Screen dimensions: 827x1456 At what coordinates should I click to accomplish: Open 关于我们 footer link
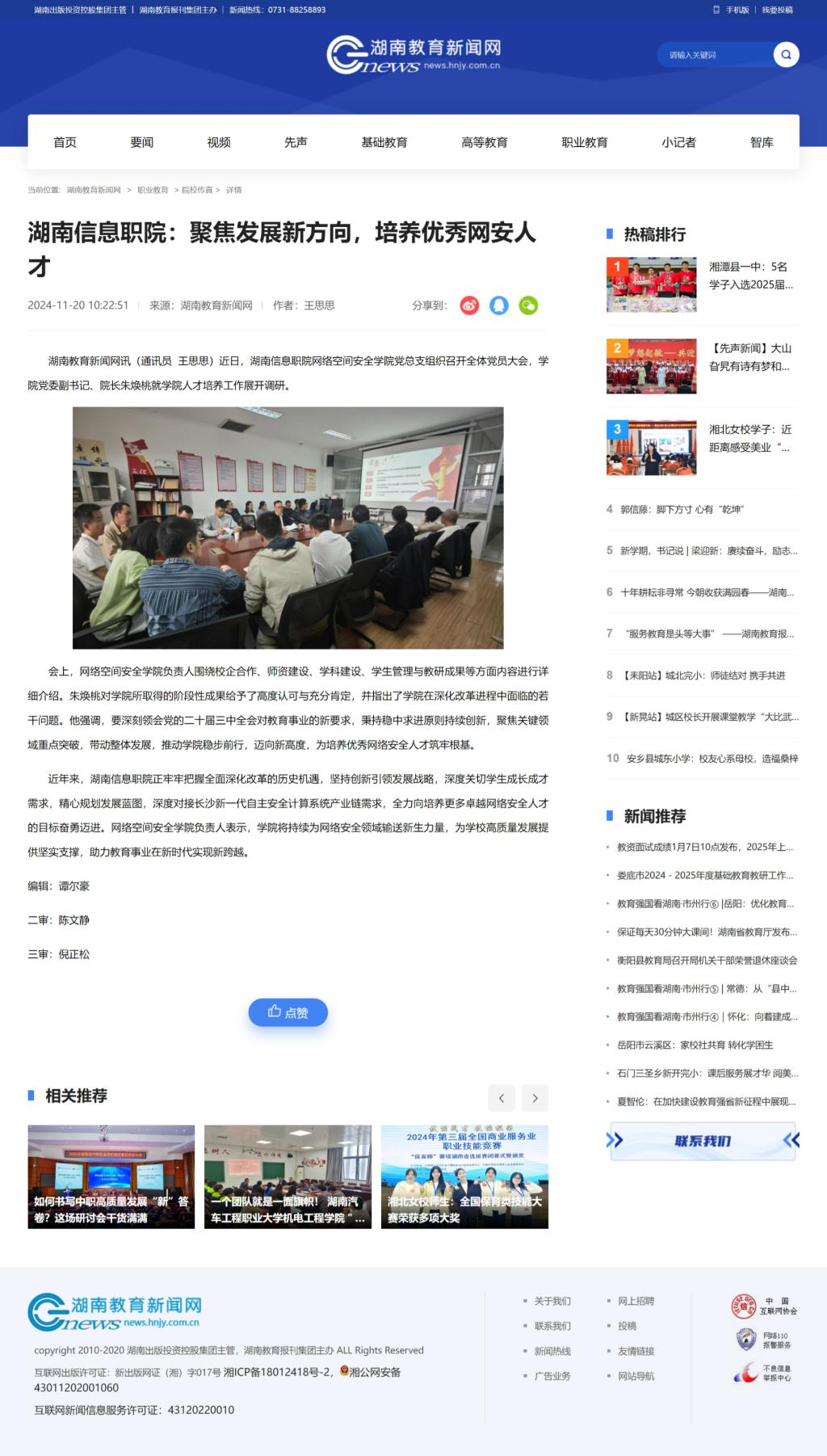[552, 1301]
